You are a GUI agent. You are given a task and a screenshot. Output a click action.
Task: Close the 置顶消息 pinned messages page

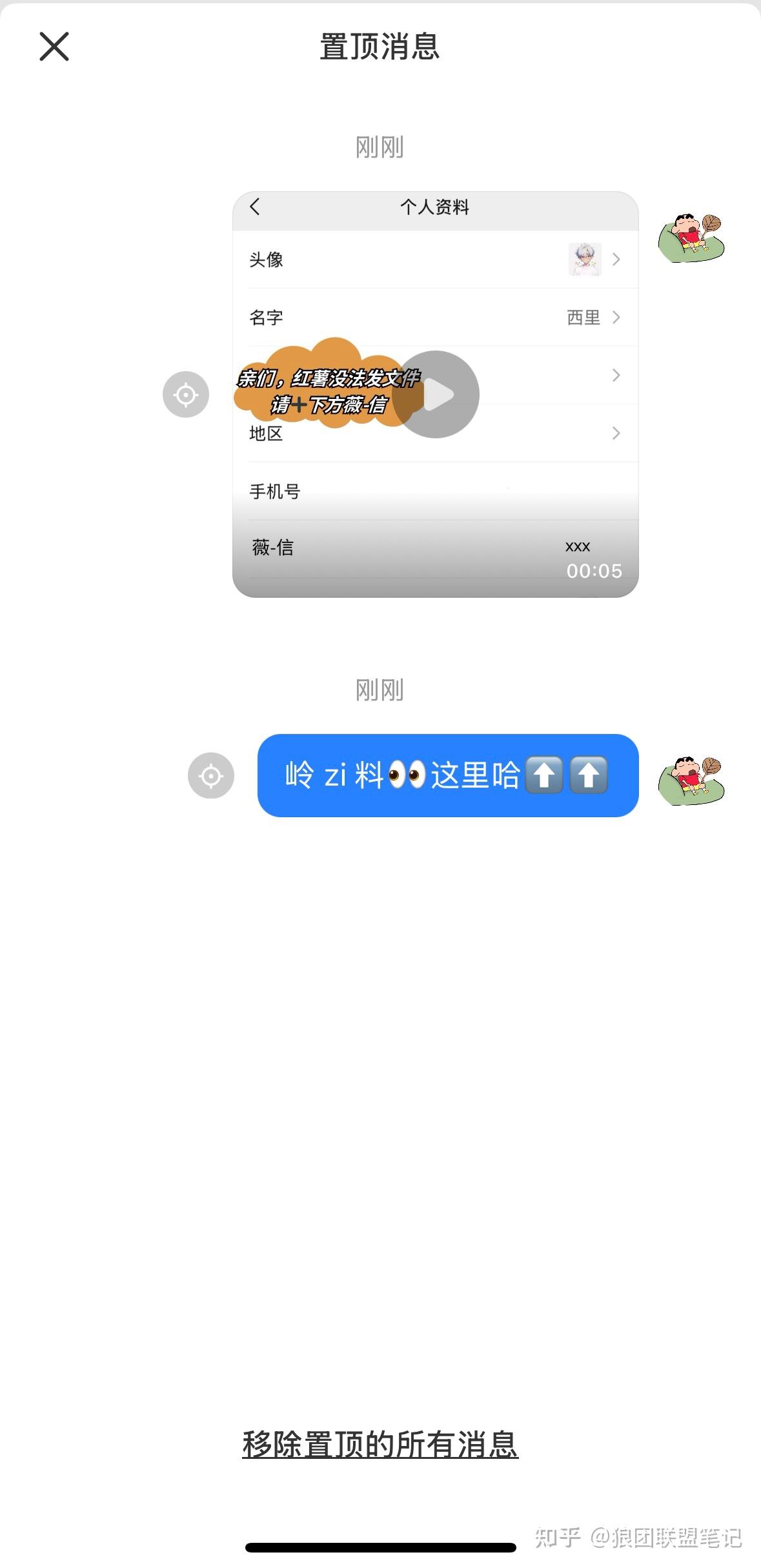coord(54,46)
